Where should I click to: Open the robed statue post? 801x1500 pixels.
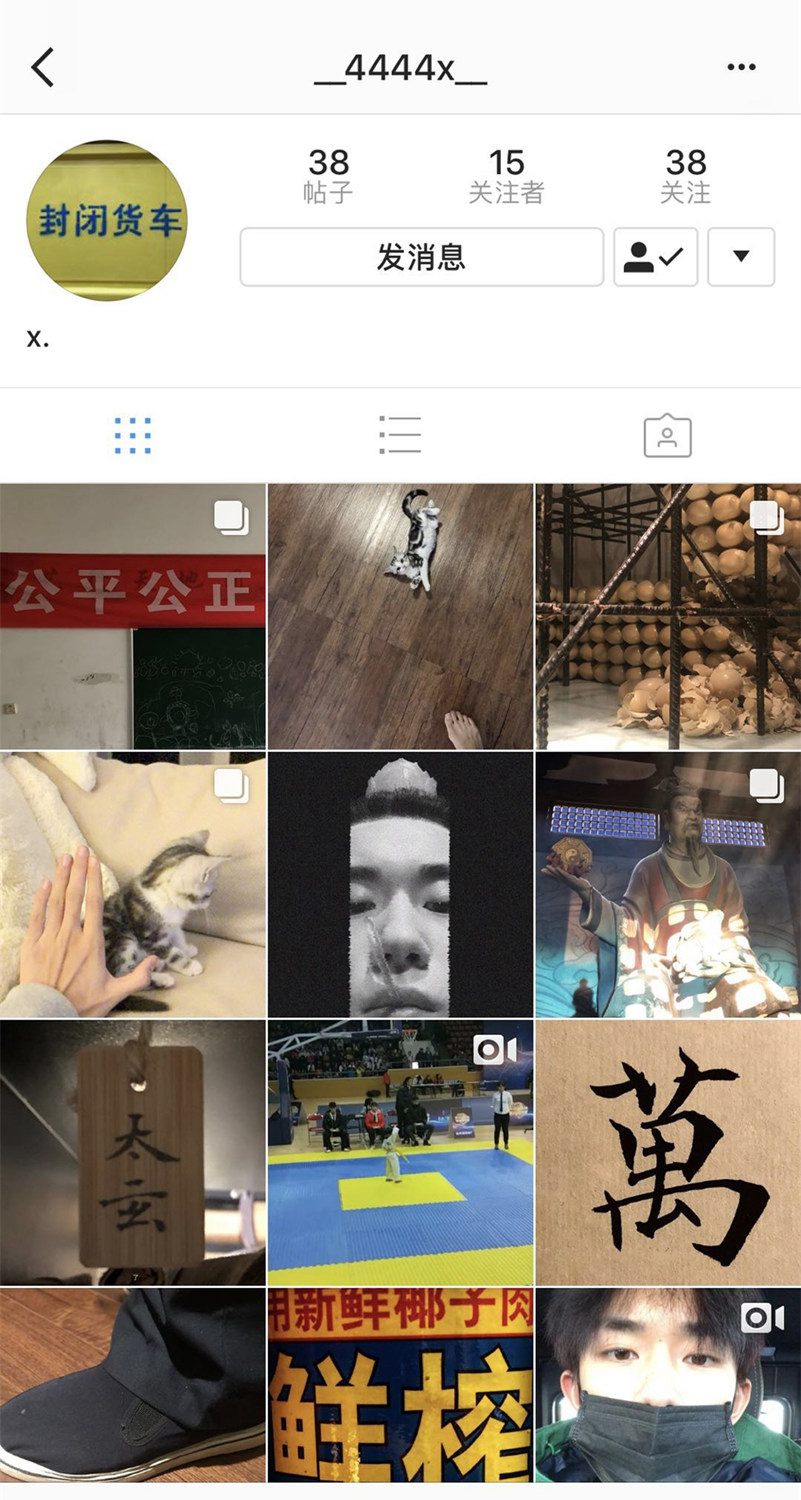(x=668, y=885)
